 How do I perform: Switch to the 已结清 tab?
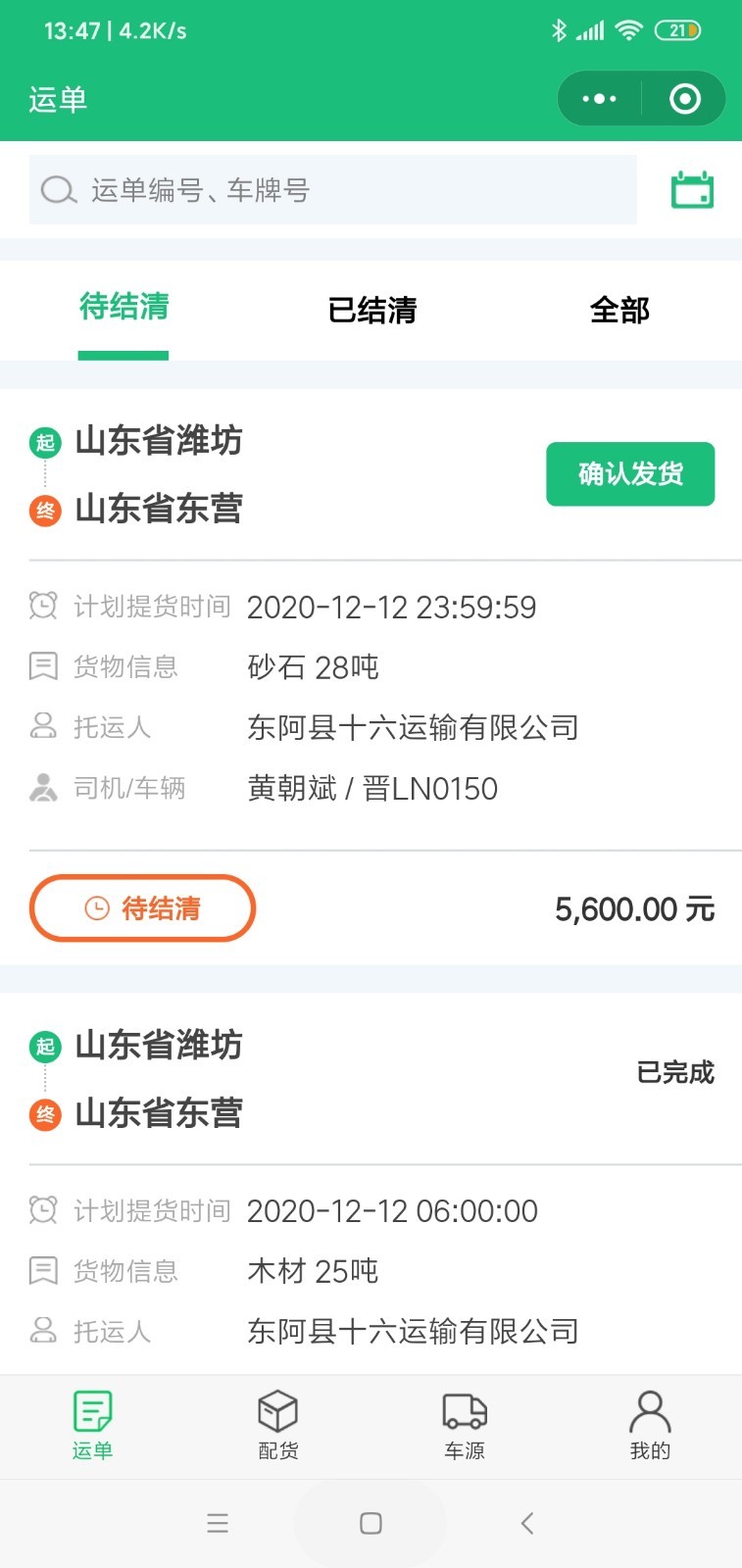pos(372,310)
